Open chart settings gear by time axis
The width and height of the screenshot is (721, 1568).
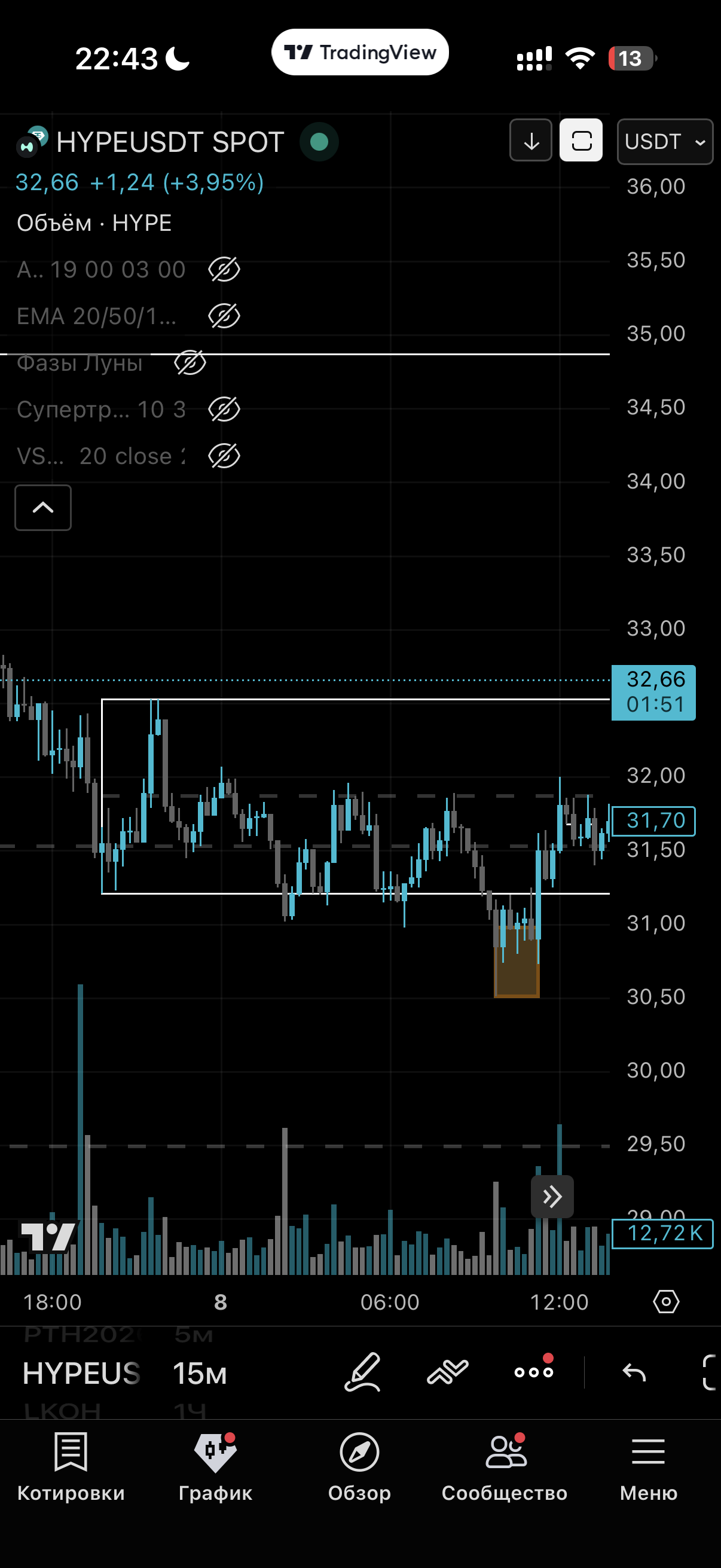point(665,1302)
